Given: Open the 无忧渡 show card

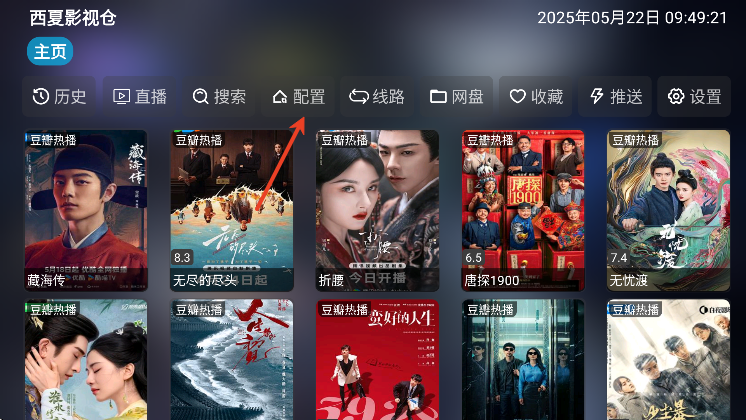Looking at the screenshot, I should [x=668, y=210].
